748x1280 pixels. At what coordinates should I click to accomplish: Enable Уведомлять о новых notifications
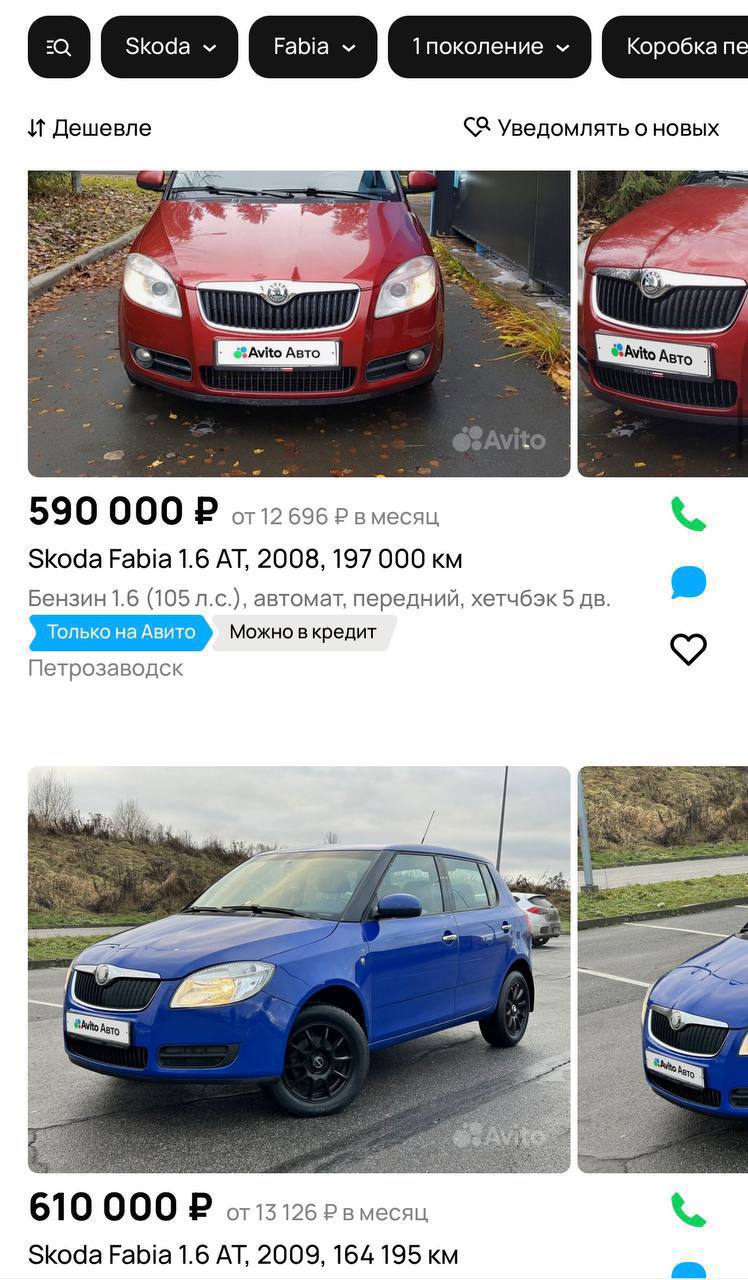point(592,128)
